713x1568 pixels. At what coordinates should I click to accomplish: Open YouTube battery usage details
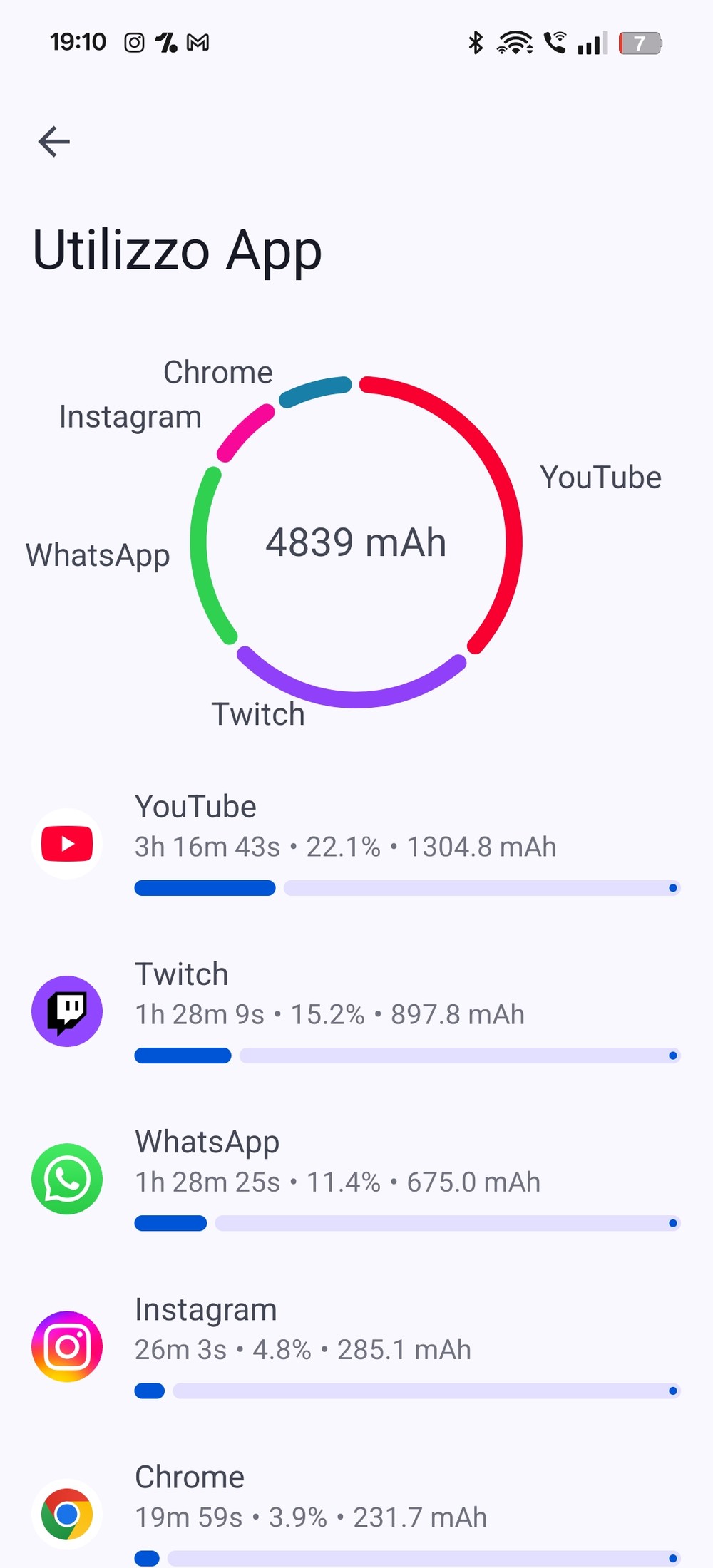click(x=356, y=845)
